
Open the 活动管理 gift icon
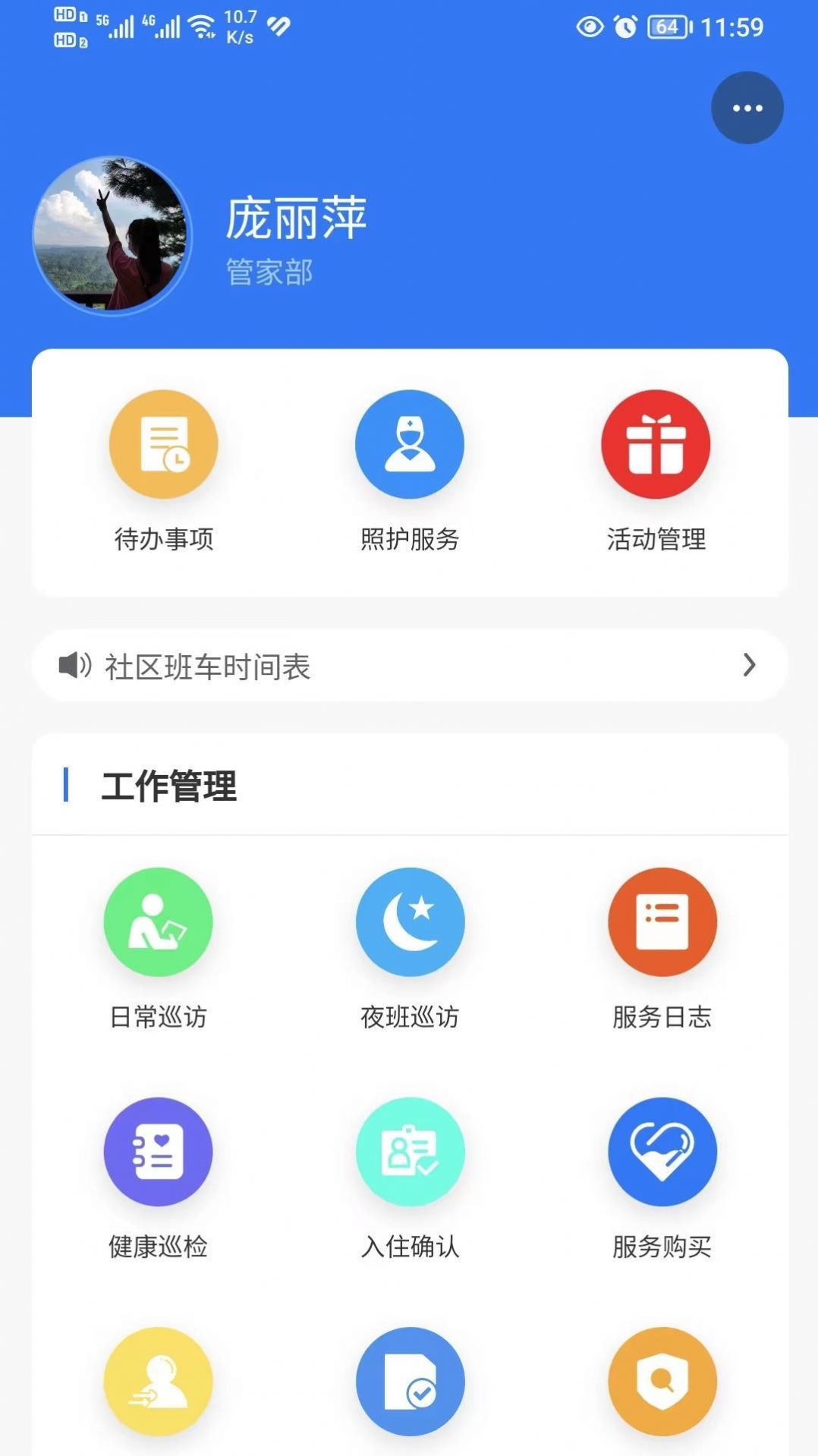click(x=656, y=444)
